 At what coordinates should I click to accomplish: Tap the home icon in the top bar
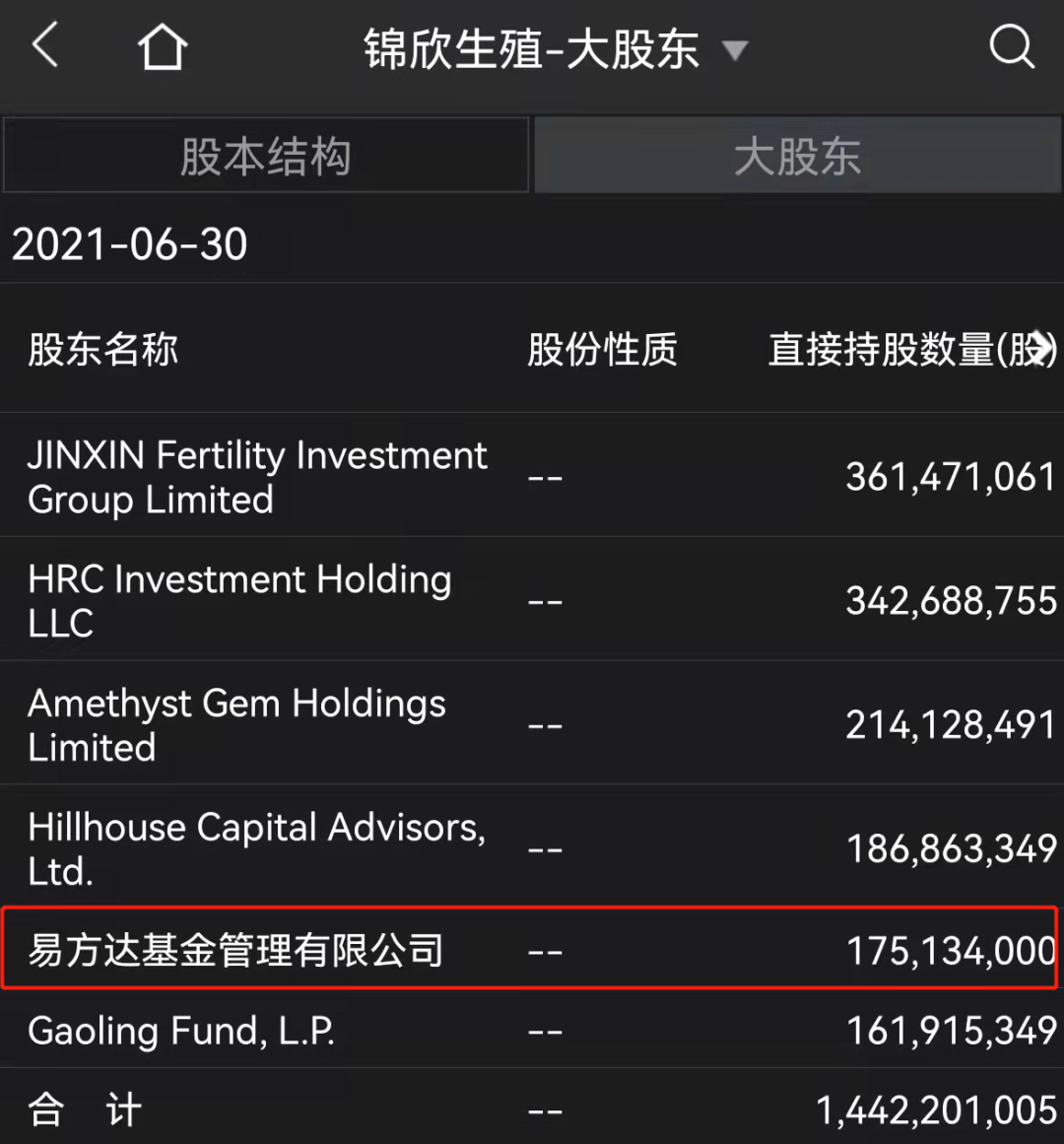point(162,46)
